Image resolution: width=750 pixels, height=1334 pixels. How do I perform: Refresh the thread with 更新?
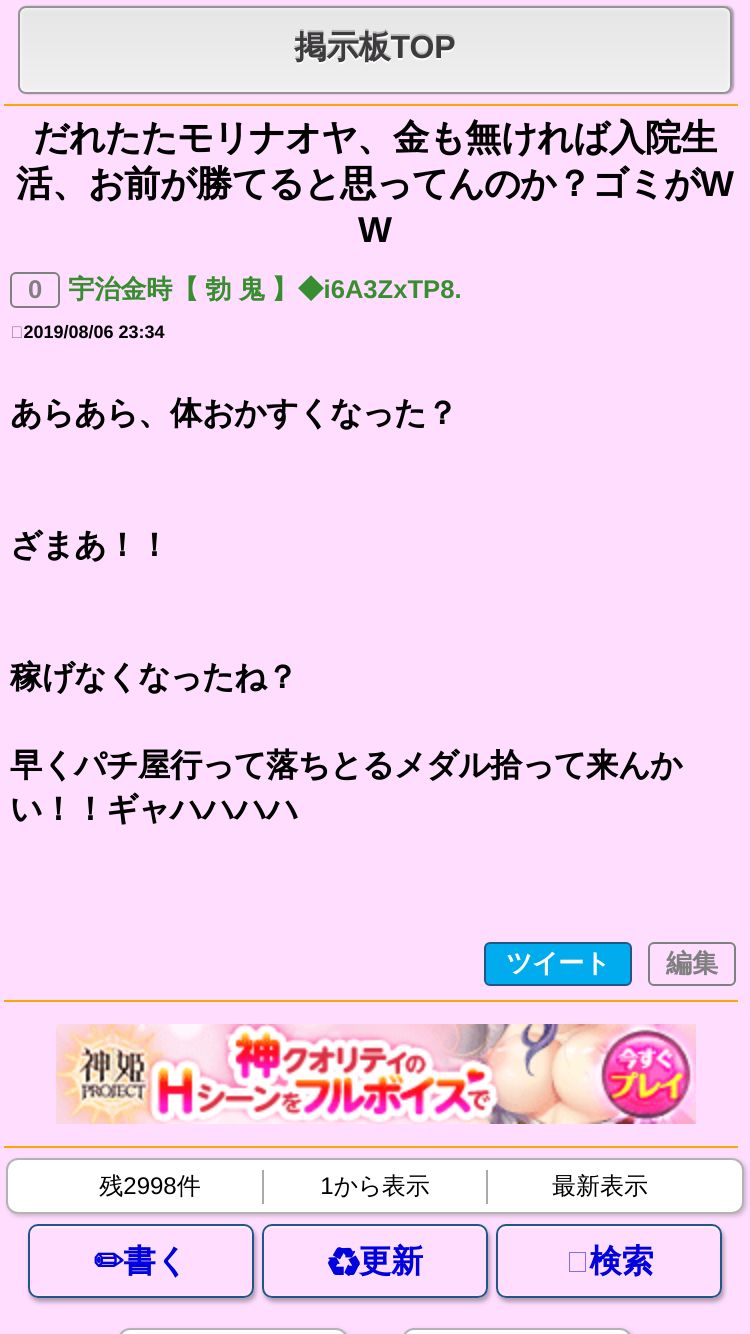click(375, 1261)
